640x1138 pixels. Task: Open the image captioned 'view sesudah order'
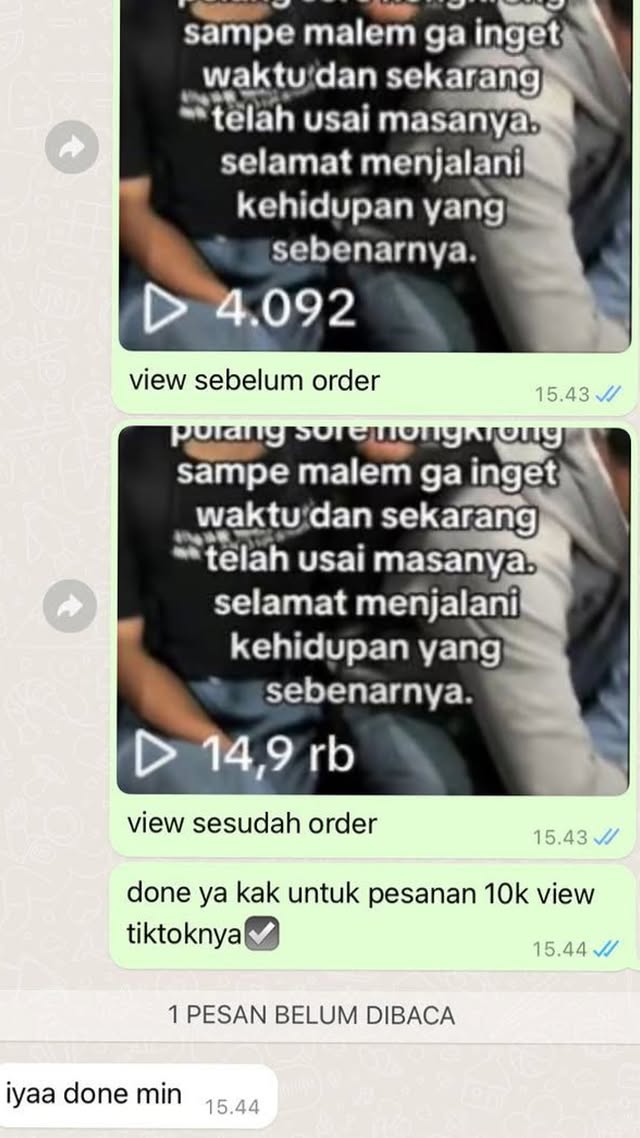click(x=374, y=610)
